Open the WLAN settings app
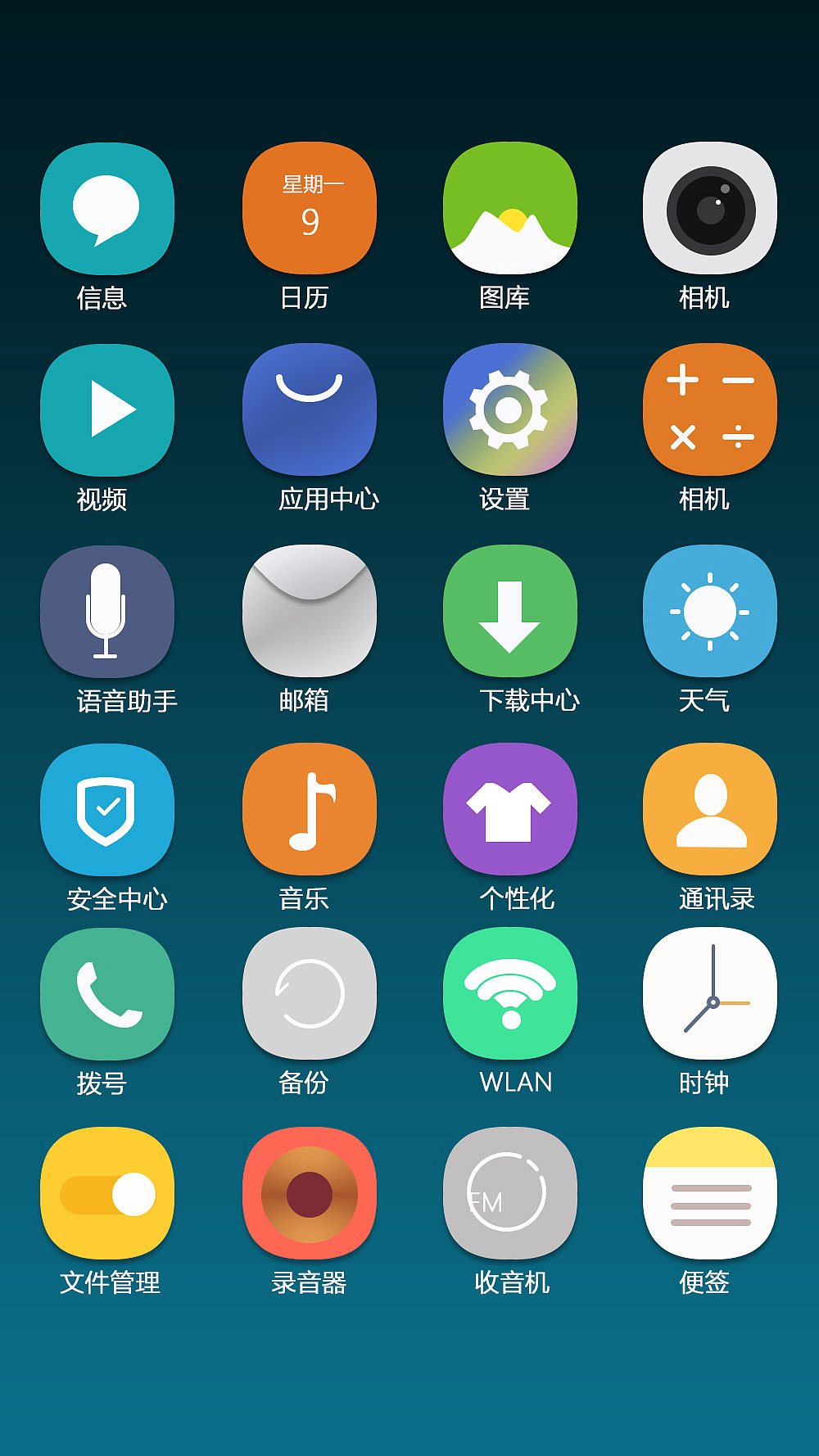The width and height of the screenshot is (819, 1456). coord(509,993)
